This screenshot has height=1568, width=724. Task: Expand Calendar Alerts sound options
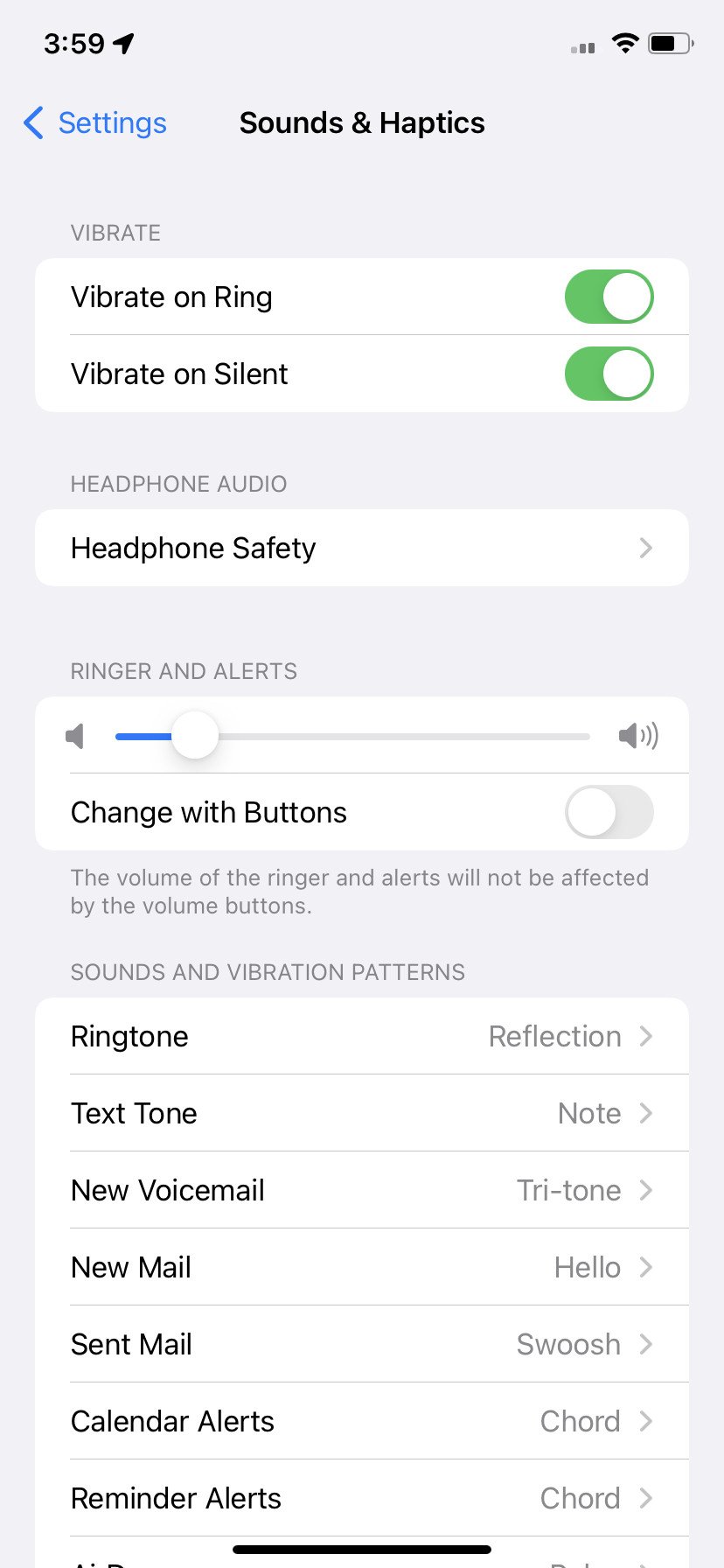[x=645, y=1421]
